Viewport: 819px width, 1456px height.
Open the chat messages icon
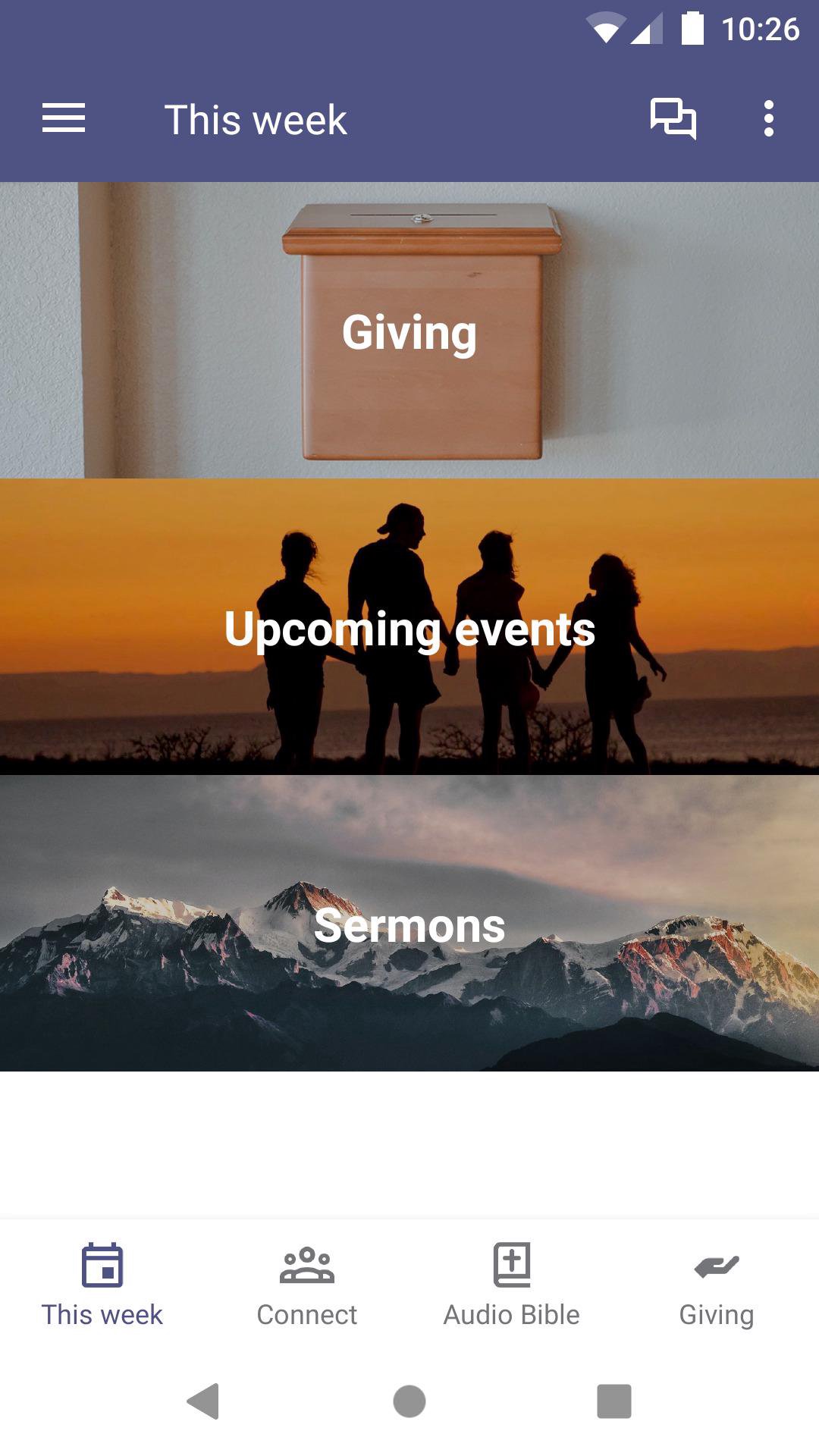tap(673, 119)
